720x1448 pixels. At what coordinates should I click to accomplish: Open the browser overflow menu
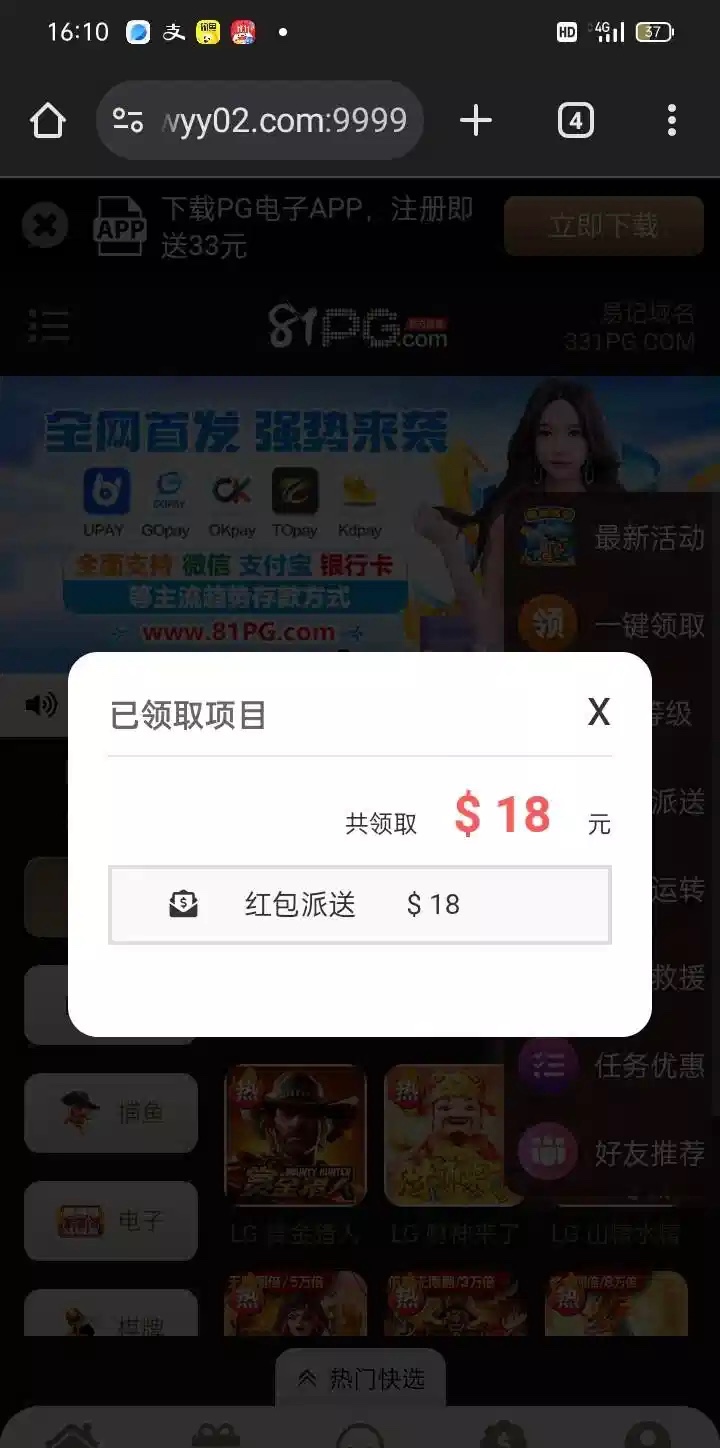[x=671, y=121]
